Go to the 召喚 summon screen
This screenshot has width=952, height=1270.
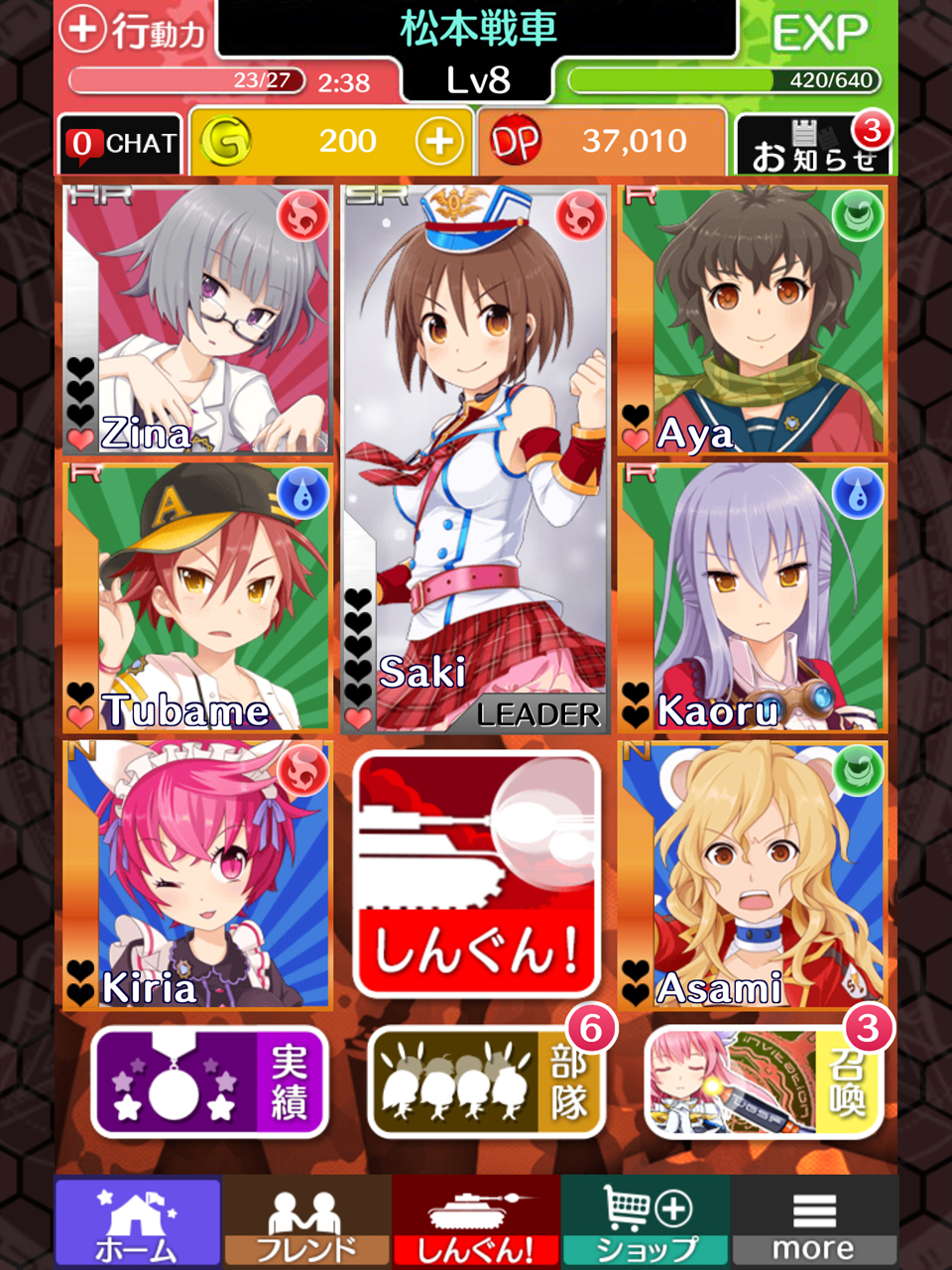[764, 1082]
